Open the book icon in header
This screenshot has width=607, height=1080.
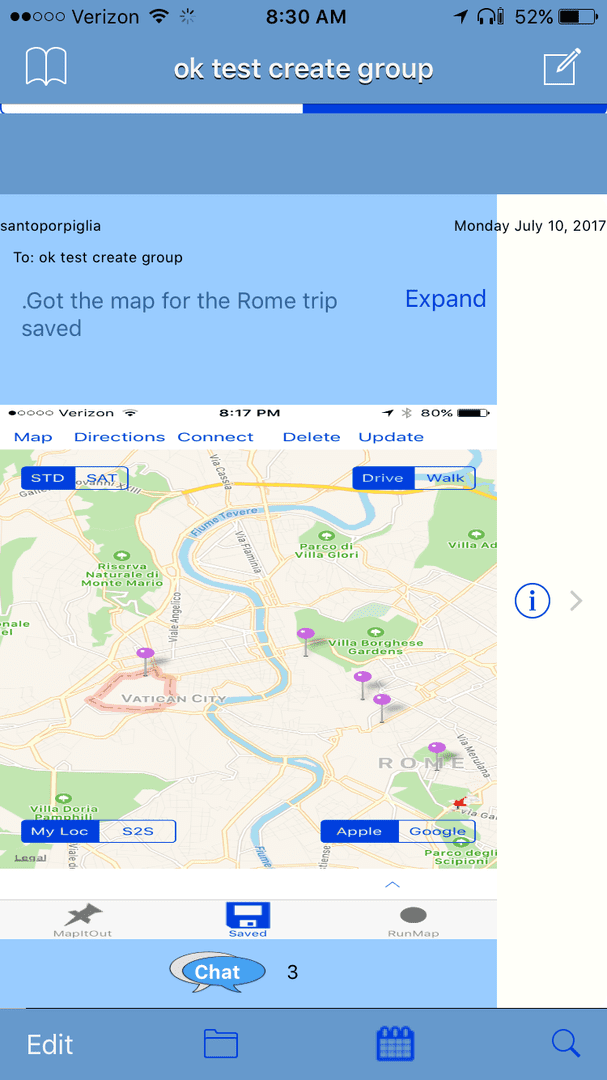pyautogui.click(x=45, y=68)
